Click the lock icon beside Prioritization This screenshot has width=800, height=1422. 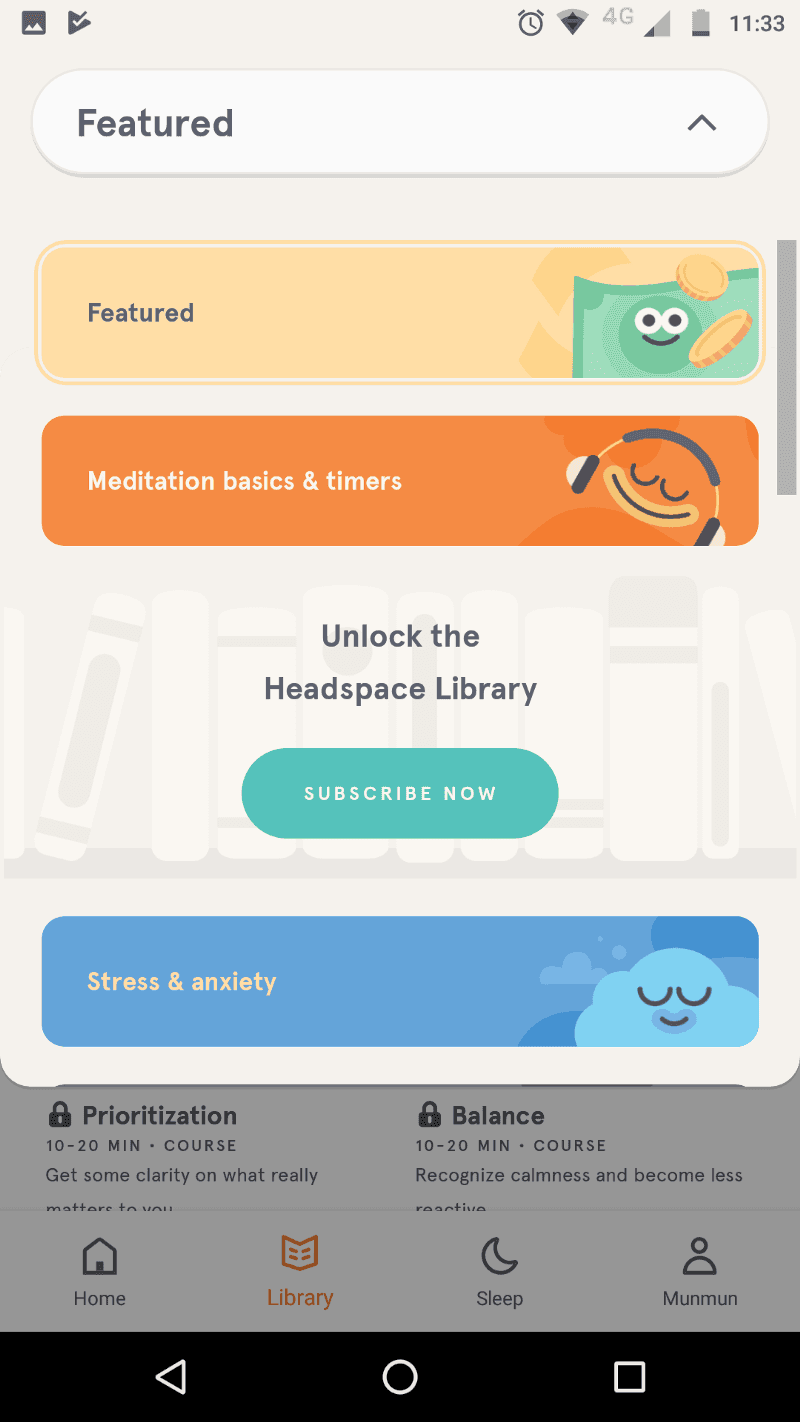click(x=60, y=1114)
